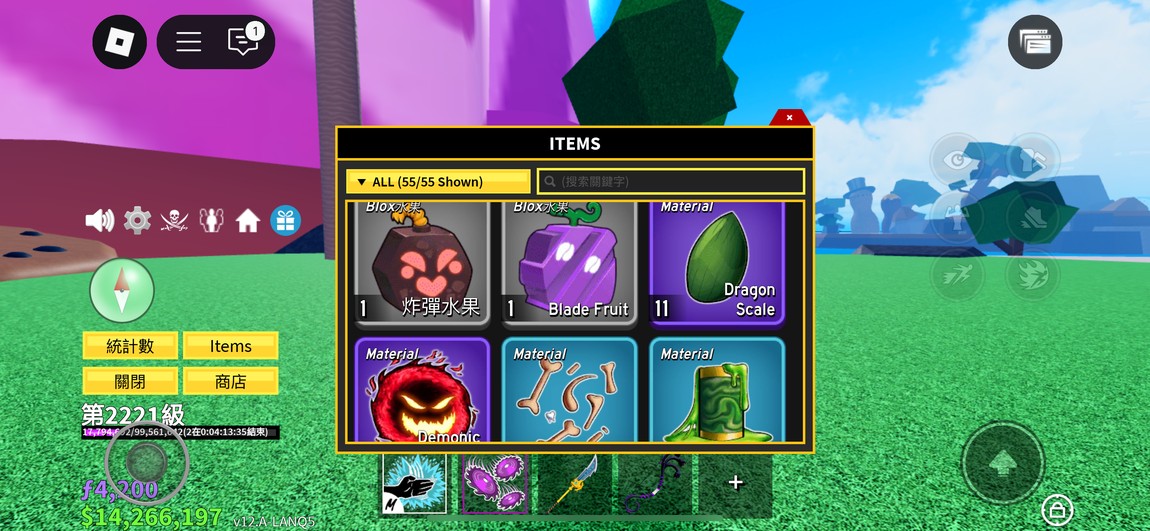Expand the ALL items filter dropdown

point(438,182)
